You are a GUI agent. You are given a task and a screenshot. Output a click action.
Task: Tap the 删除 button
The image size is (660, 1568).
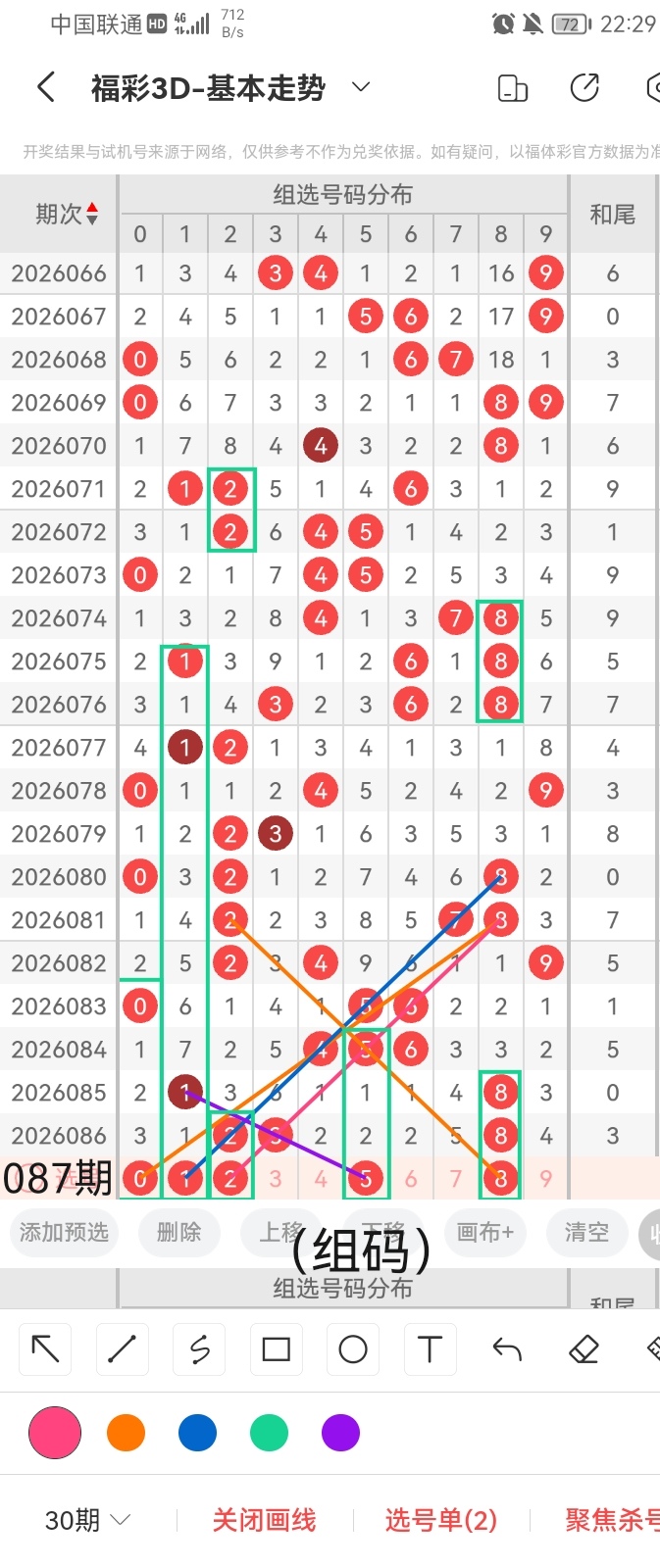point(178,1232)
